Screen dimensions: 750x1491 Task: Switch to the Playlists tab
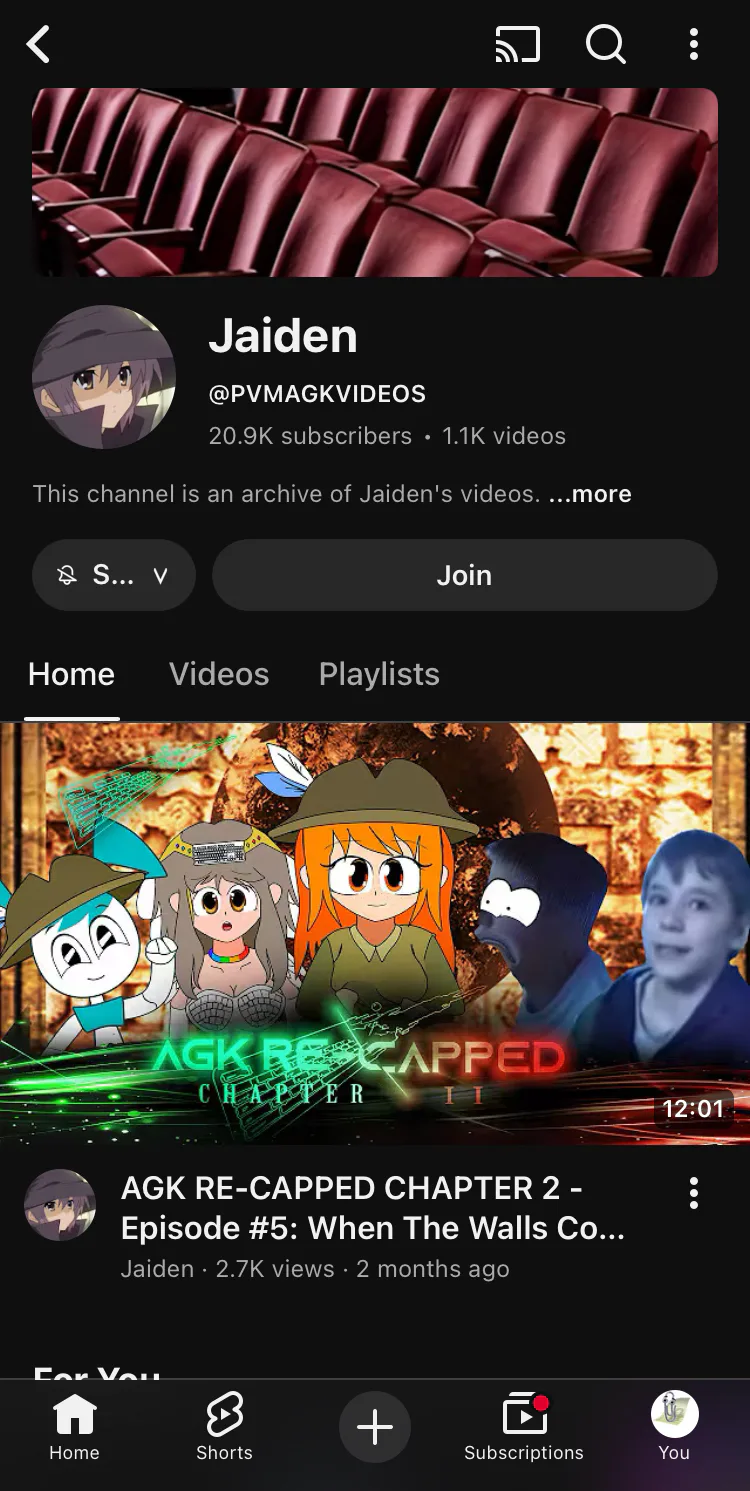coord(379,674)
